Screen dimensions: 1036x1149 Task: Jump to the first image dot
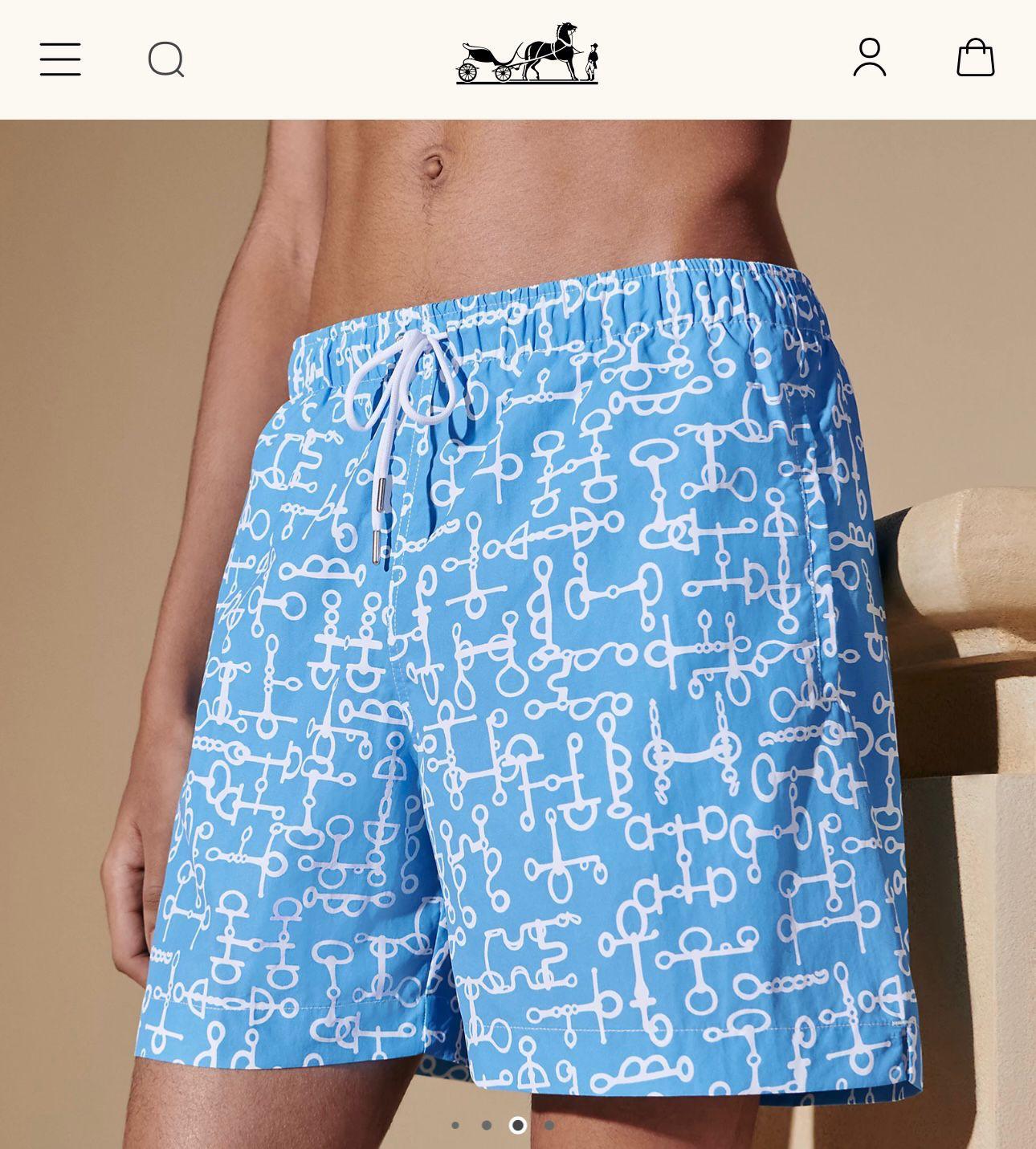click(455, 1125)
